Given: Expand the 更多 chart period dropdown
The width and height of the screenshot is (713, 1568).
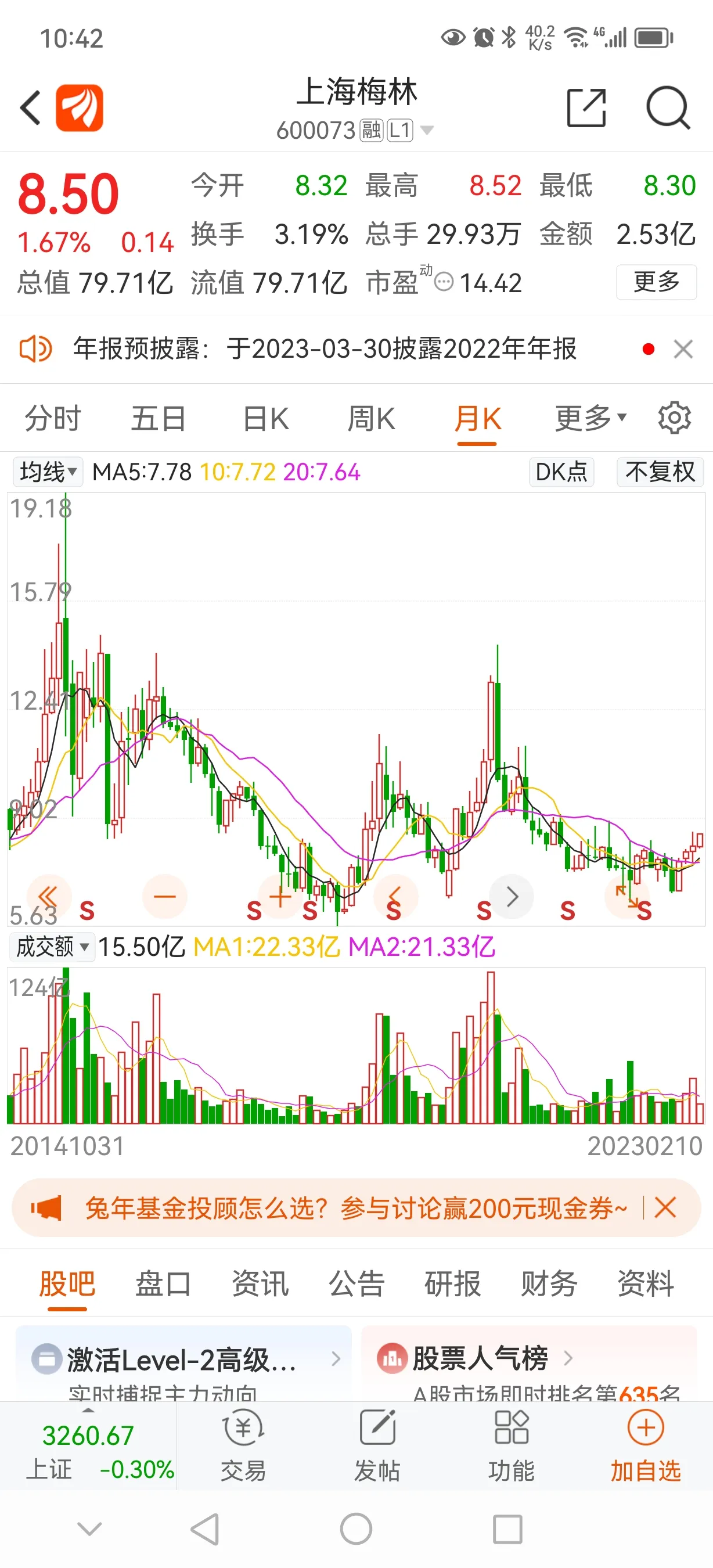Looking at the screenshot, I should [590, 419].
